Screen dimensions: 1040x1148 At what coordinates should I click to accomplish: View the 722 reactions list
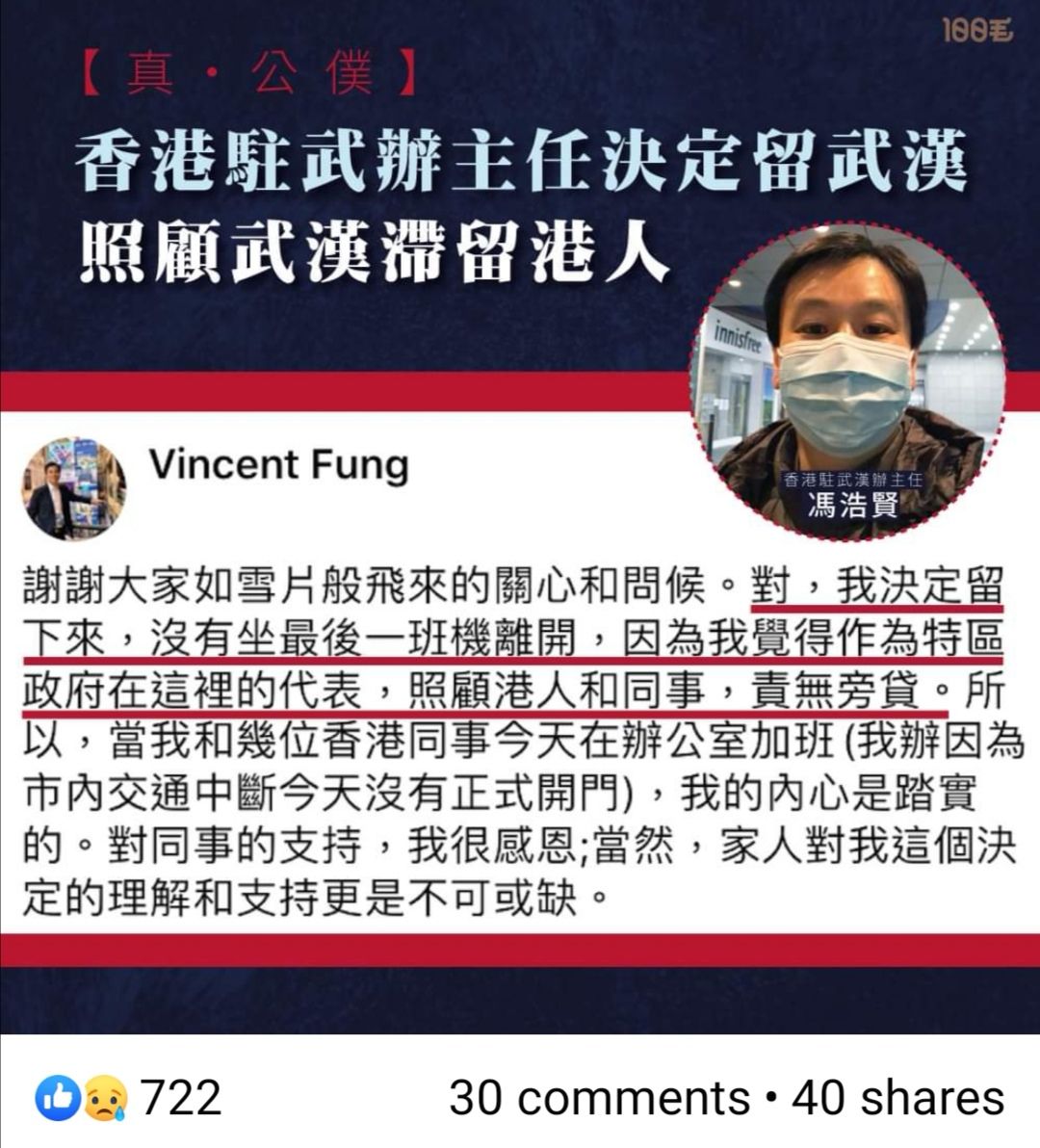coord(129,1098)
